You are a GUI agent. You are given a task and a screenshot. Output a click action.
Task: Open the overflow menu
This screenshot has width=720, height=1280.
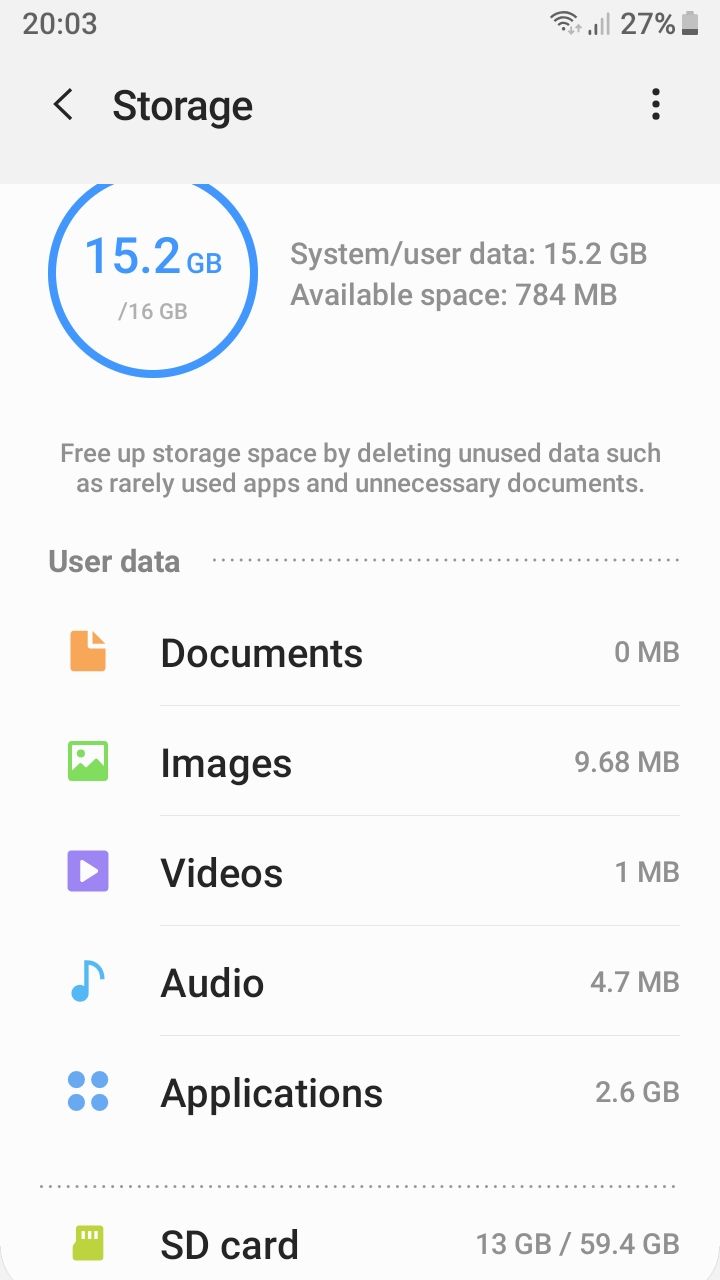[x=656, y=105]
